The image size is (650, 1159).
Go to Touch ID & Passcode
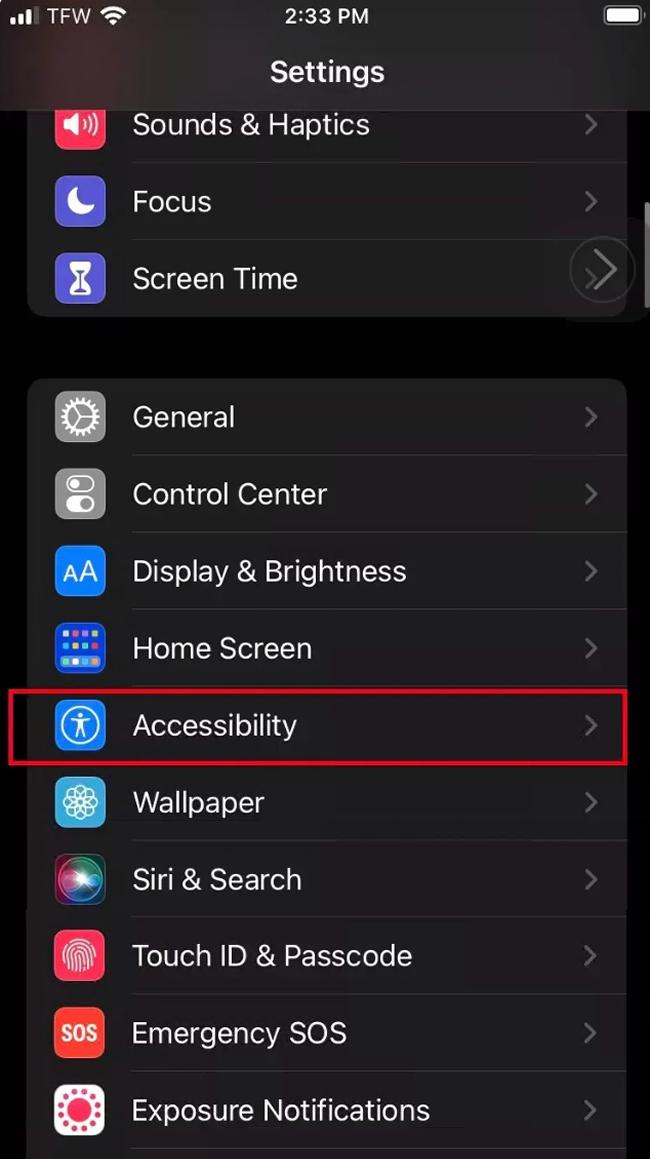(272, 956)
